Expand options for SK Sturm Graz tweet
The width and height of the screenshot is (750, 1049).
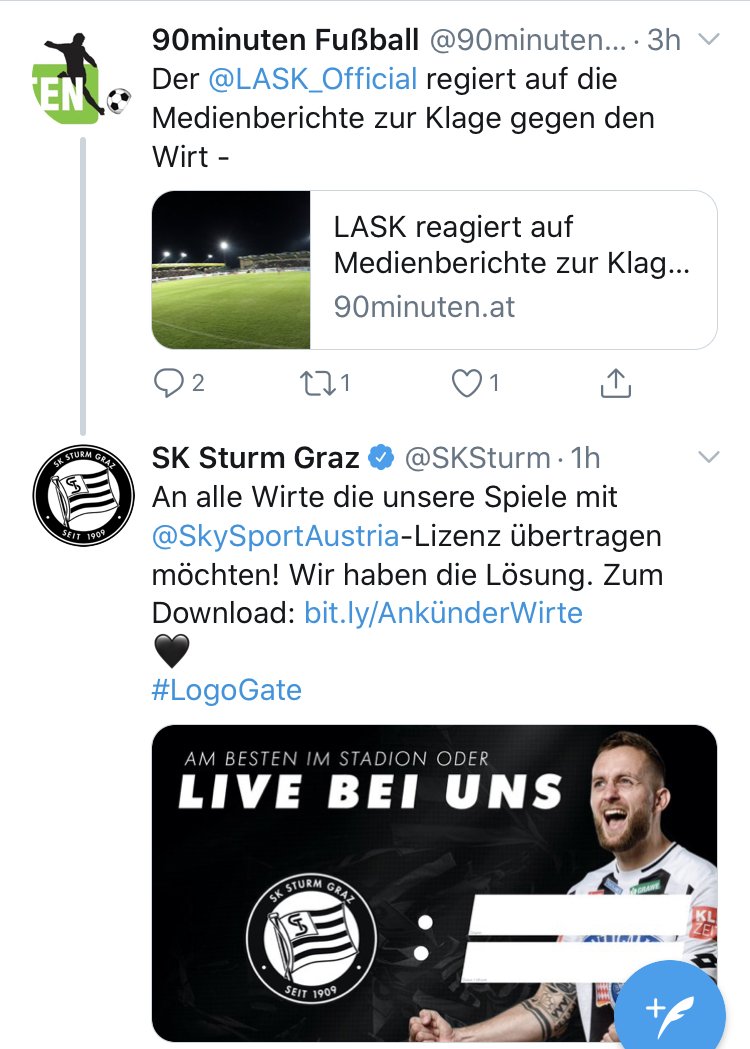(x=708, y=458)
